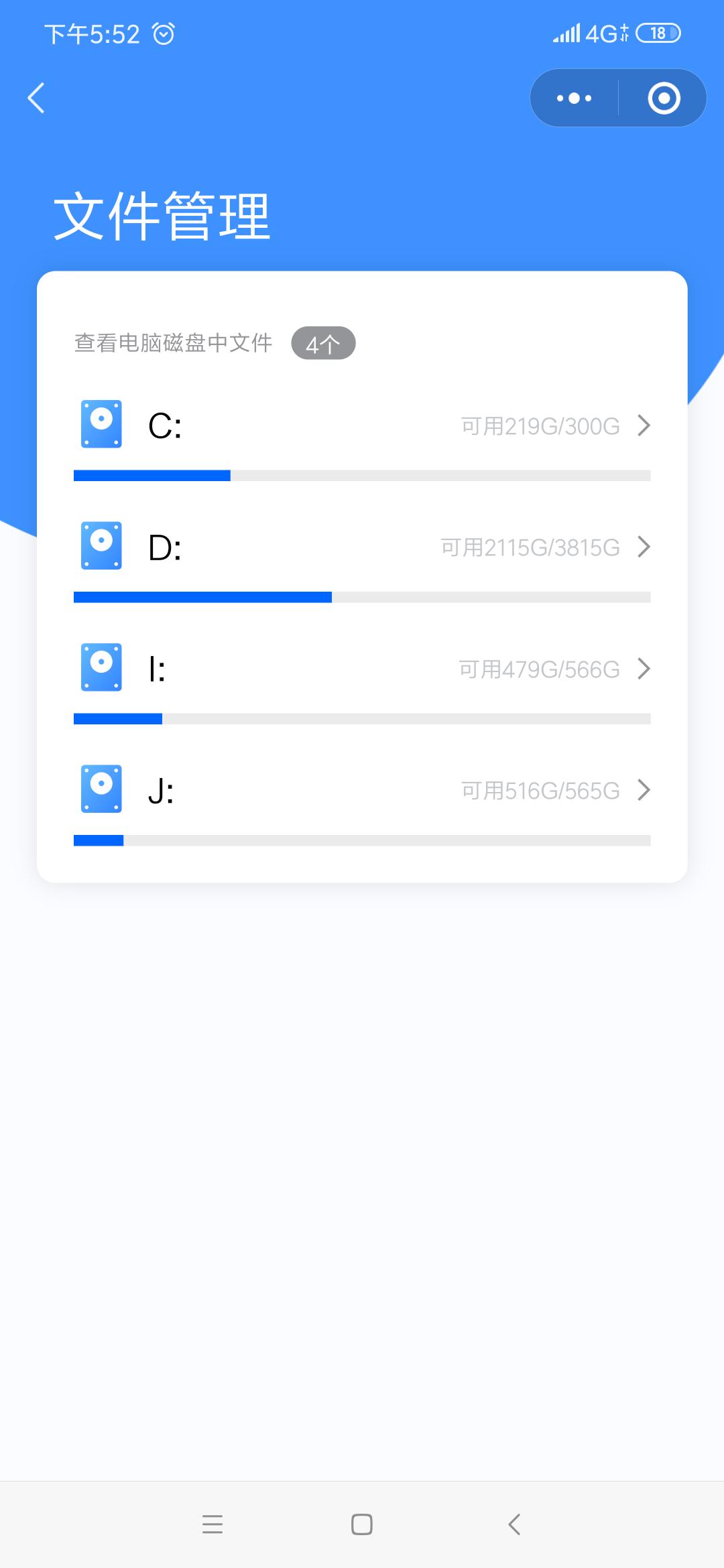Open the 可用219G/300G capacity link

540,425
